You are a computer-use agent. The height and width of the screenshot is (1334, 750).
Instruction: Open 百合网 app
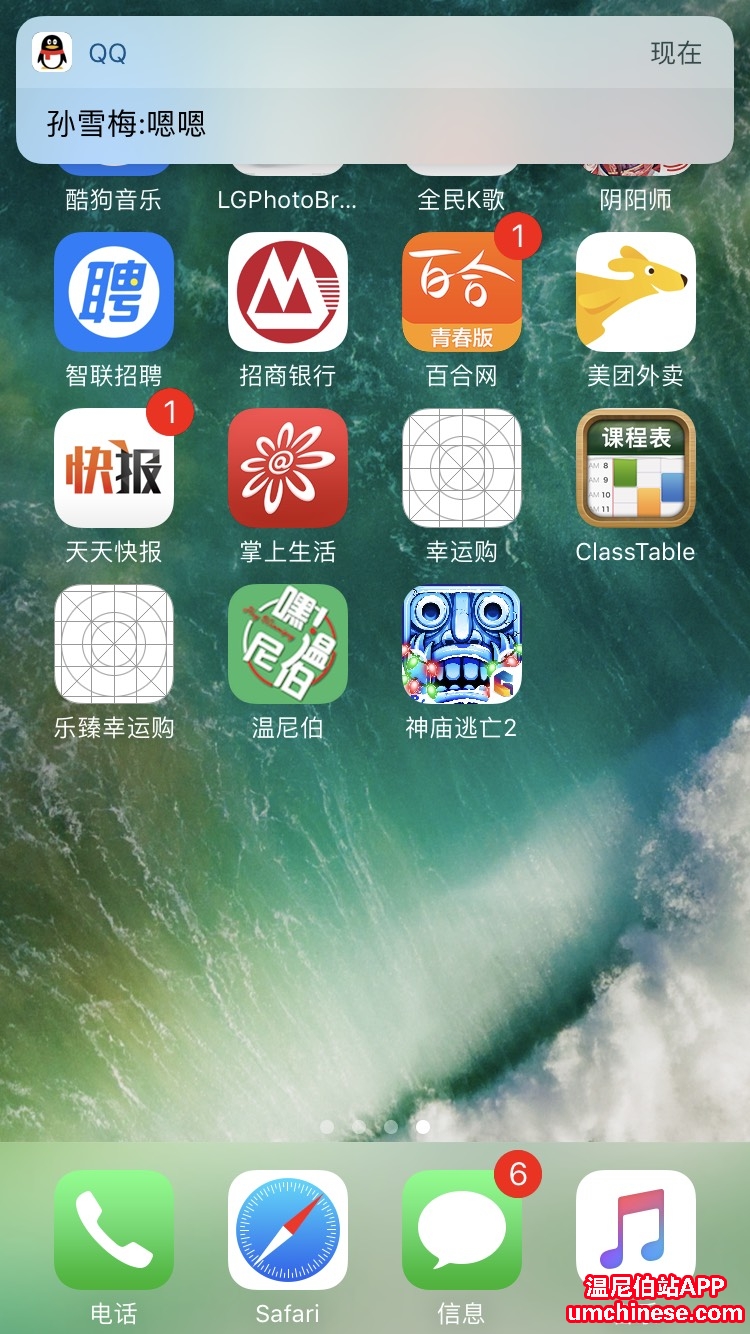pyautogui.click(x=462, y=293)
